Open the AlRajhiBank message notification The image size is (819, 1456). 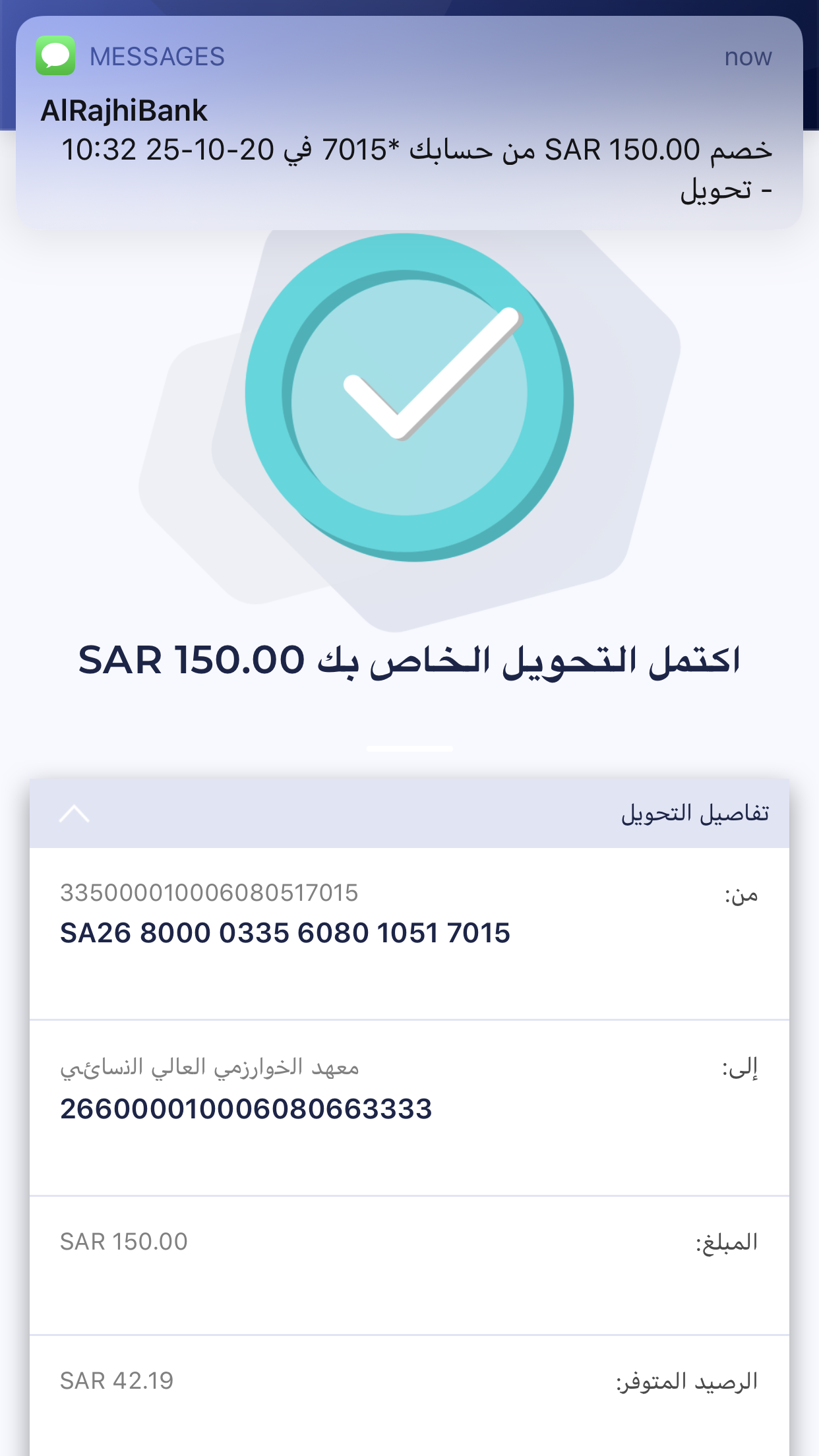409,132
